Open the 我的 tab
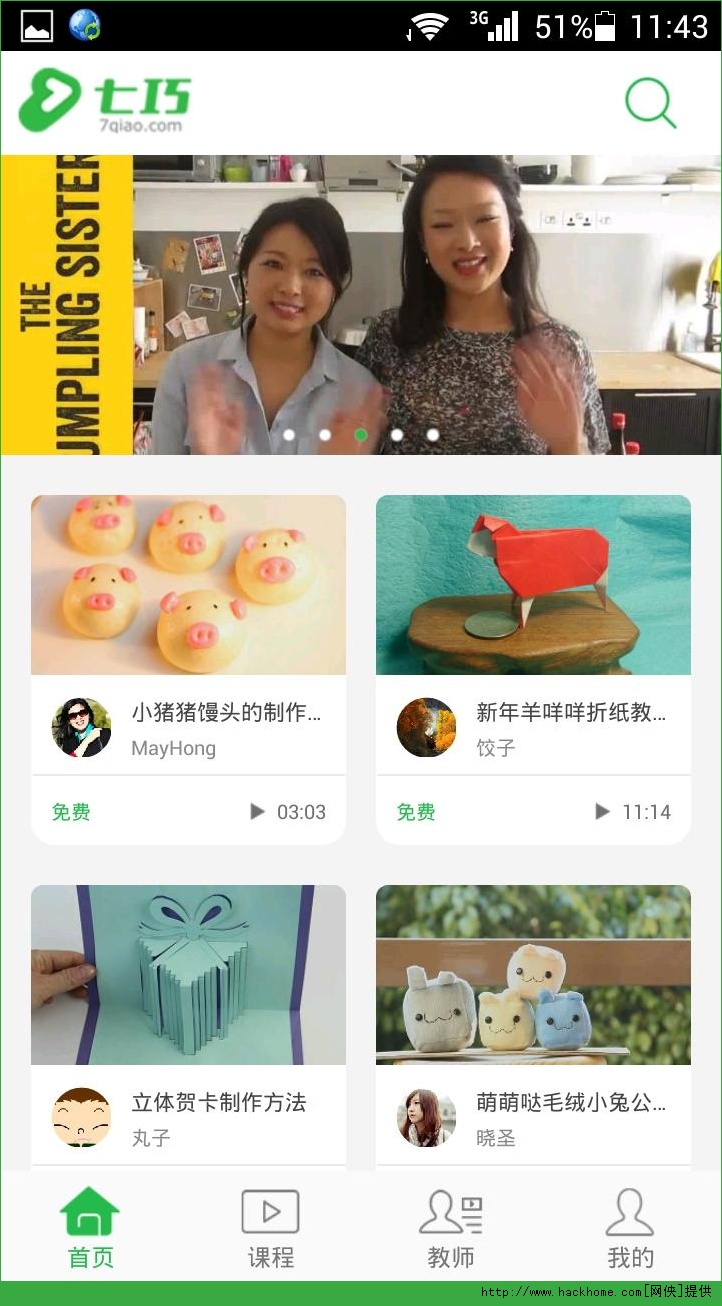Image resolution: width=722 pixels, height=1306 pixels. (630, 1227)
